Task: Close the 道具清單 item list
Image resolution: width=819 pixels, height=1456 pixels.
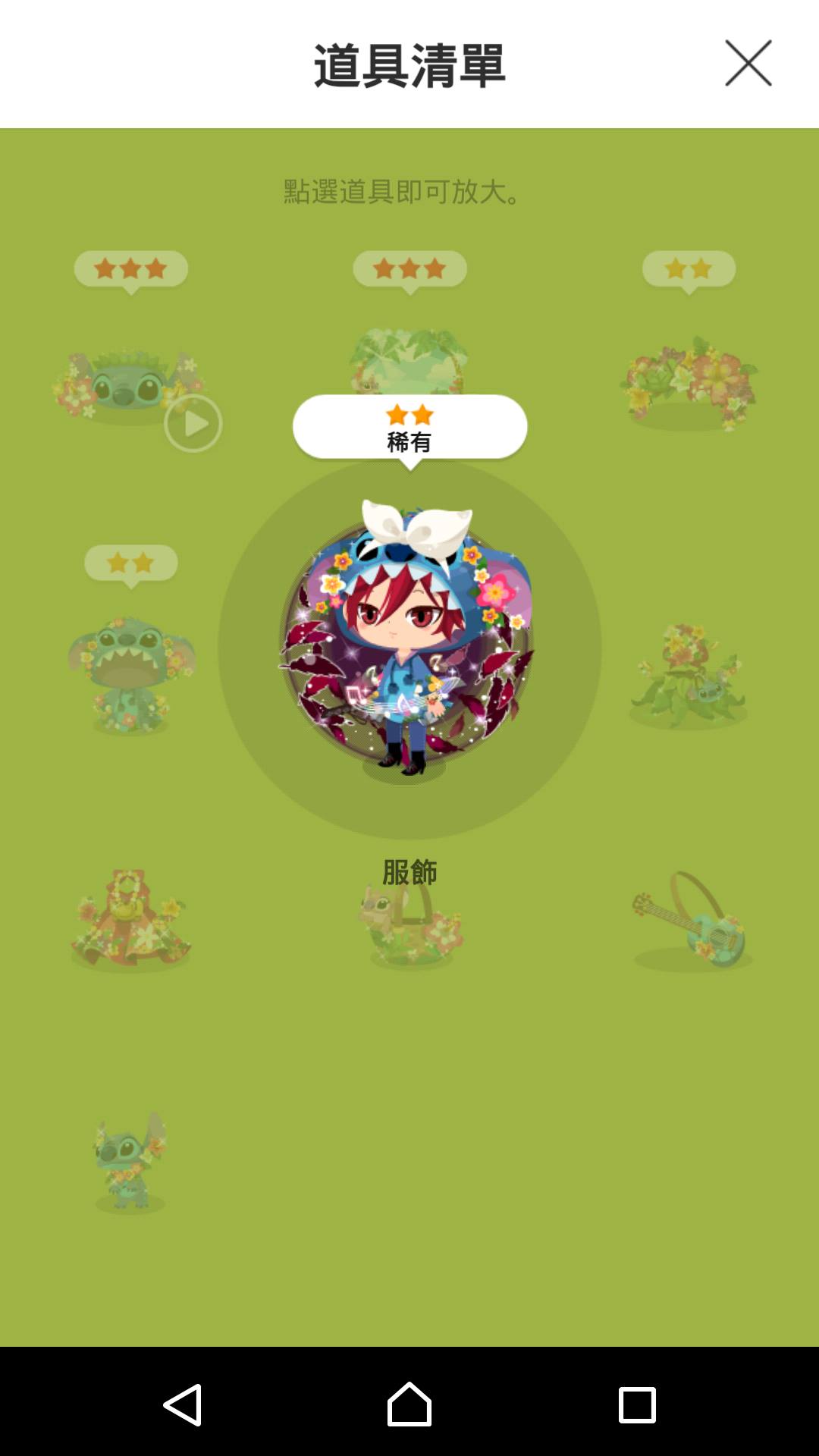Action: 748,64
